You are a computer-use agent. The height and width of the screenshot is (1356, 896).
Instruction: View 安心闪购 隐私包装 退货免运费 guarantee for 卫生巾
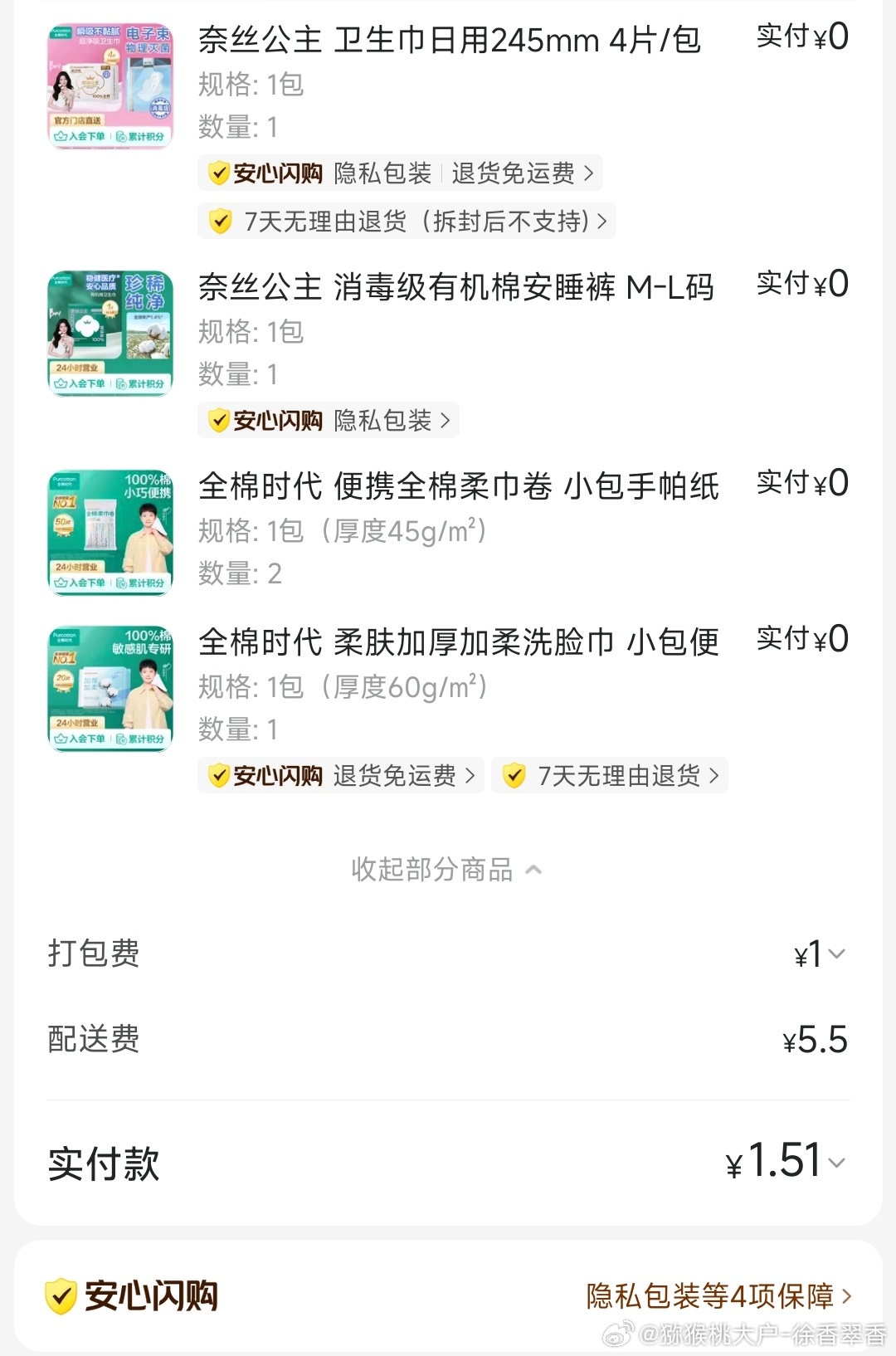click(x=401, y=173)
